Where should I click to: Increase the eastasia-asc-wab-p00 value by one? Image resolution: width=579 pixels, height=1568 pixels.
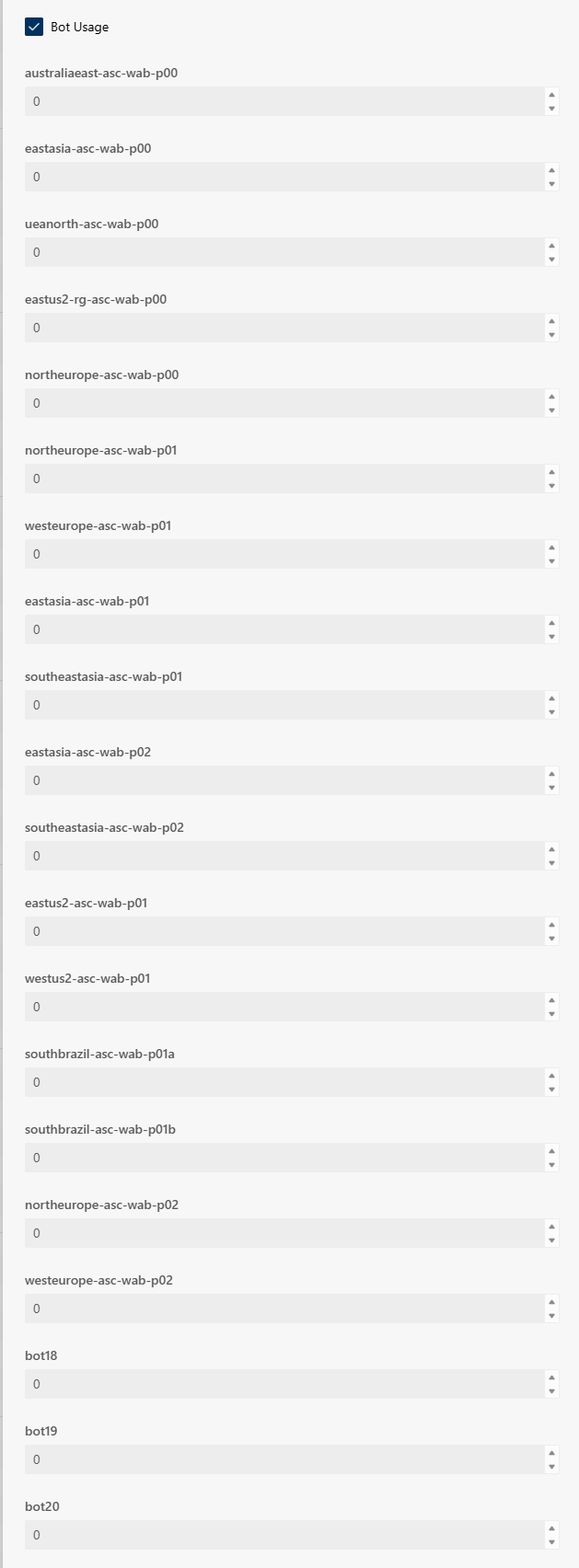[551, 170]
